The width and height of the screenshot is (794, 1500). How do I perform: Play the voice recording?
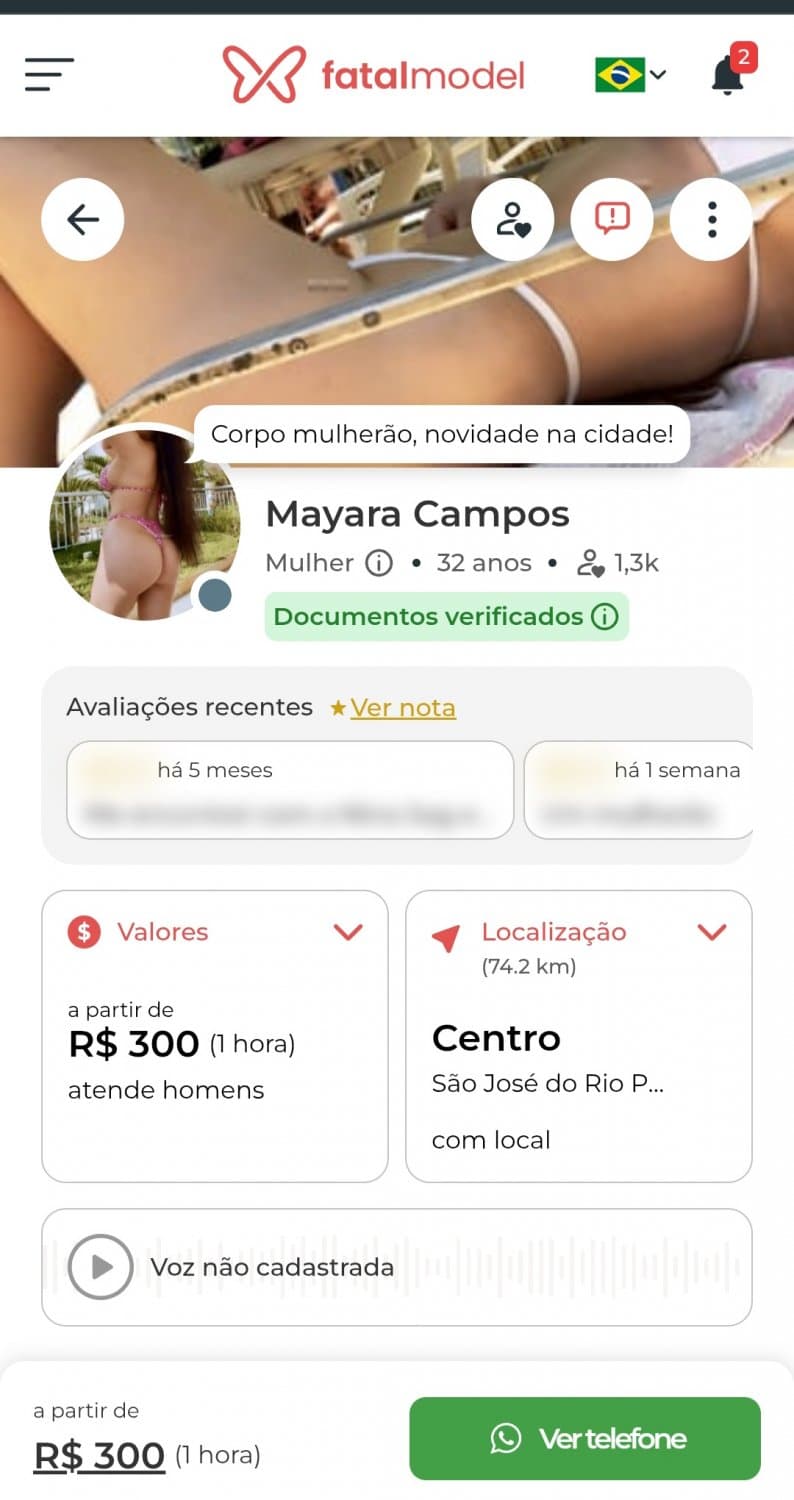[101, 1267]
